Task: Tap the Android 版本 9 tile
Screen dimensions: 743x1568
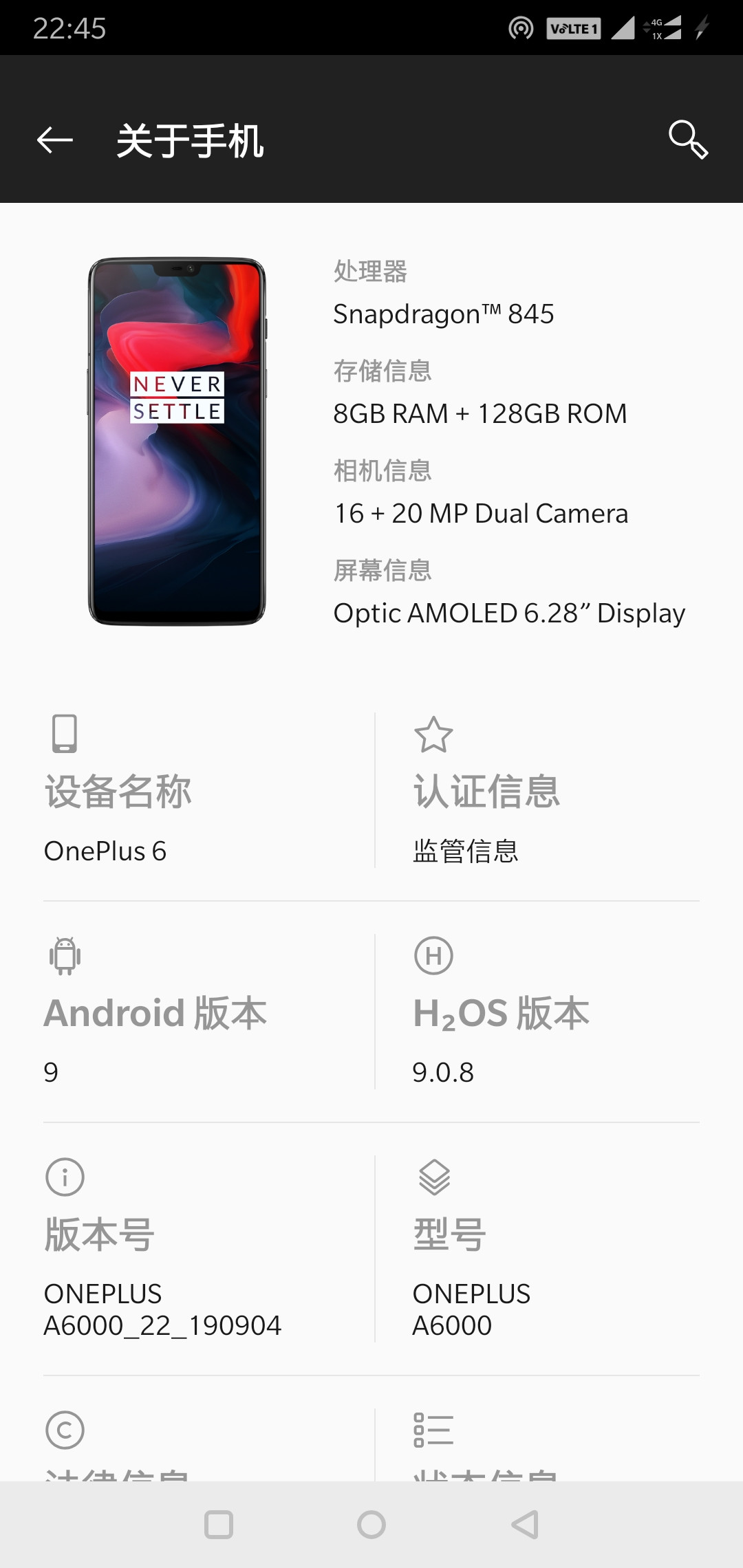Action: tap(206, 1012)
